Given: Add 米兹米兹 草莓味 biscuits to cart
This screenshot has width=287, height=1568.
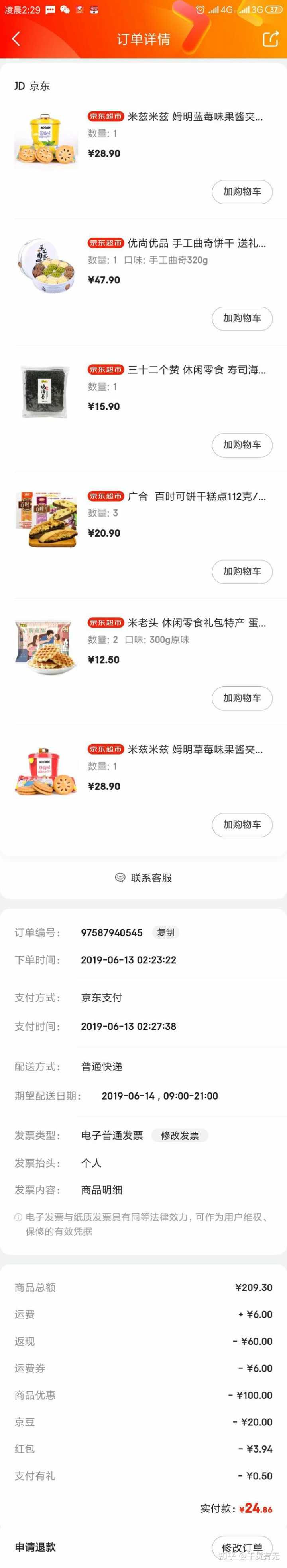Looking at the screenshot, I should click(242, 825).
